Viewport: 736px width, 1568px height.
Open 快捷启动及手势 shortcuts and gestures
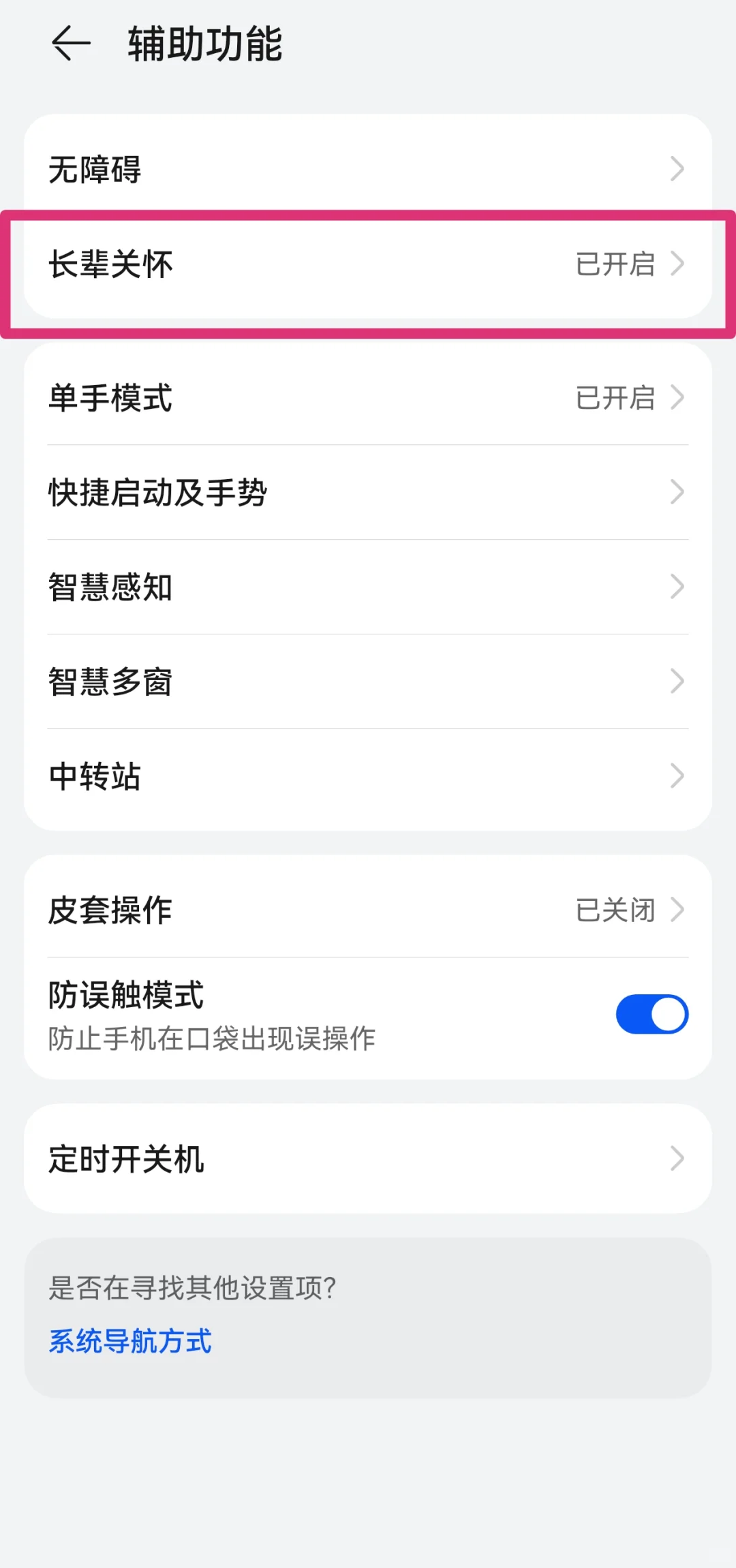coord(368,492)
